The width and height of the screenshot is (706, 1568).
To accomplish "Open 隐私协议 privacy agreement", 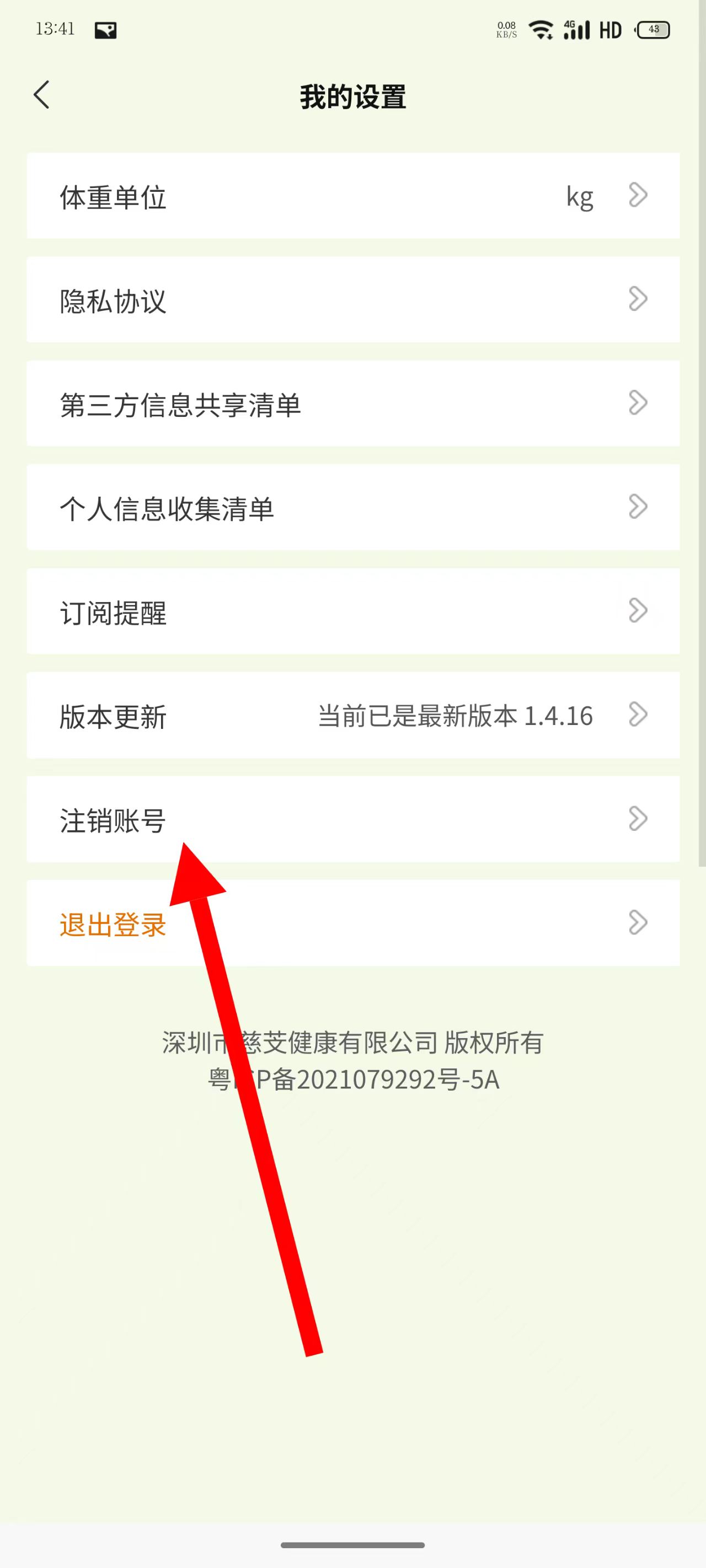I will click(x=352, y=299).
